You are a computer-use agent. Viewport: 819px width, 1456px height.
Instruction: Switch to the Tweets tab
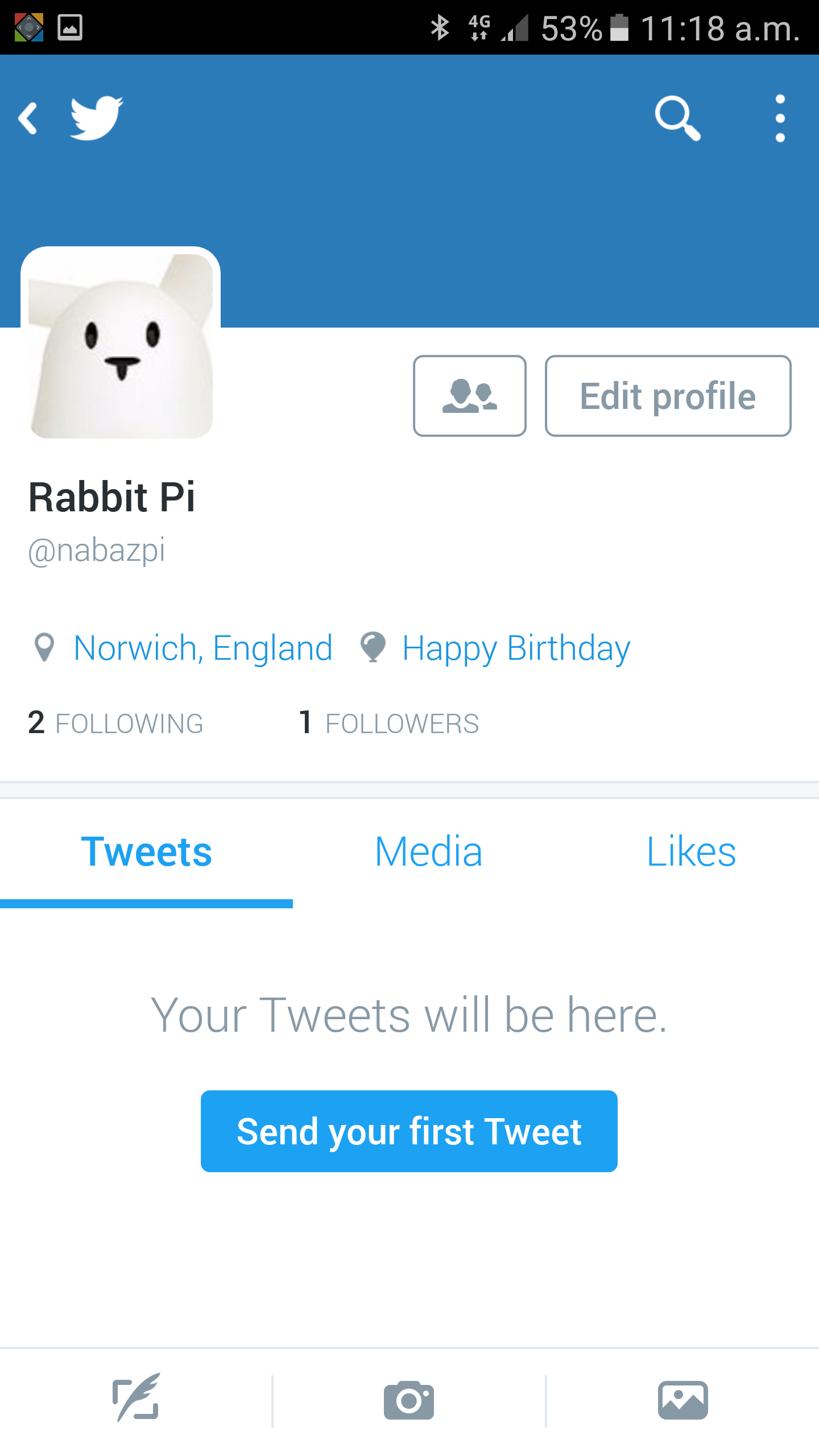pyautogui.click(x=146, y=851)
